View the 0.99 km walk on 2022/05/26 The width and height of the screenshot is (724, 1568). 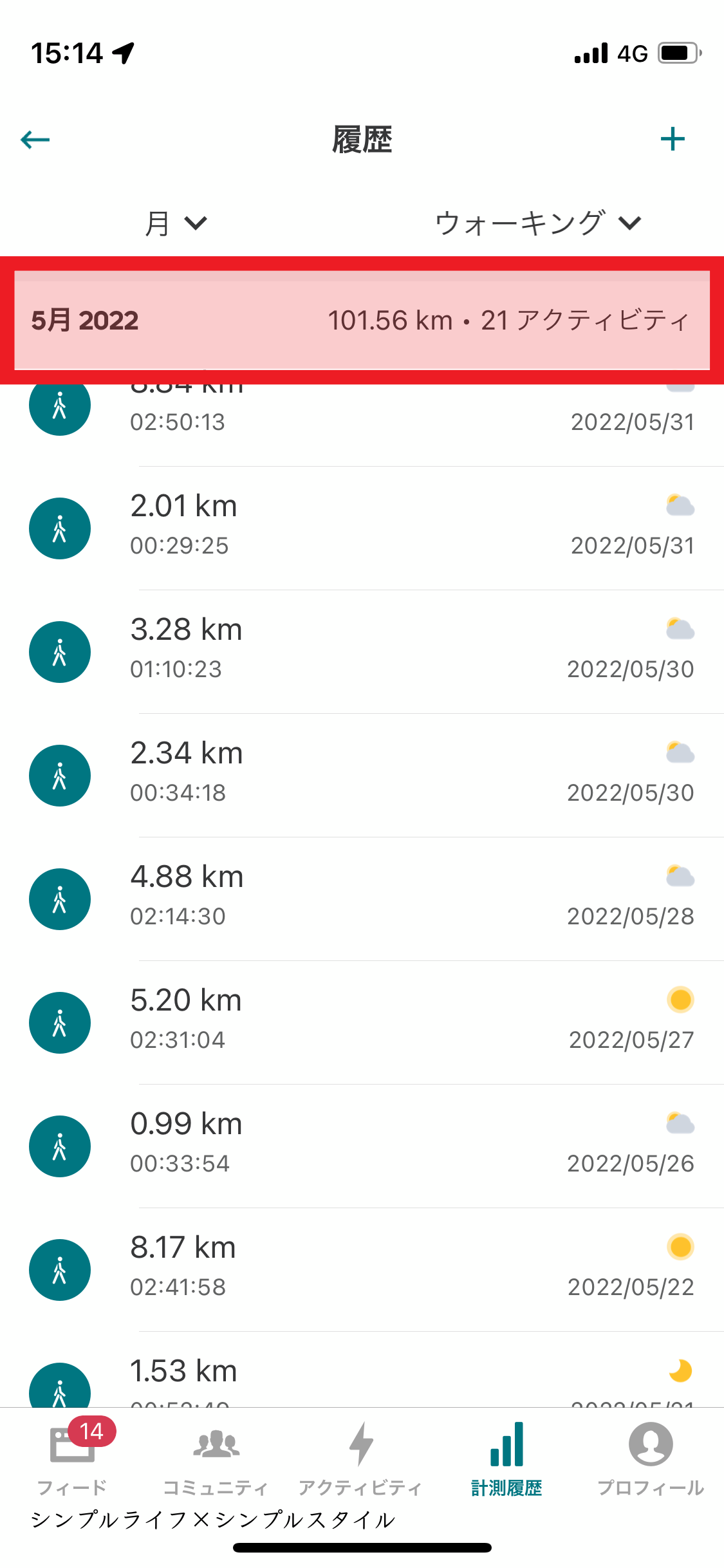(x=362, y=1146)
